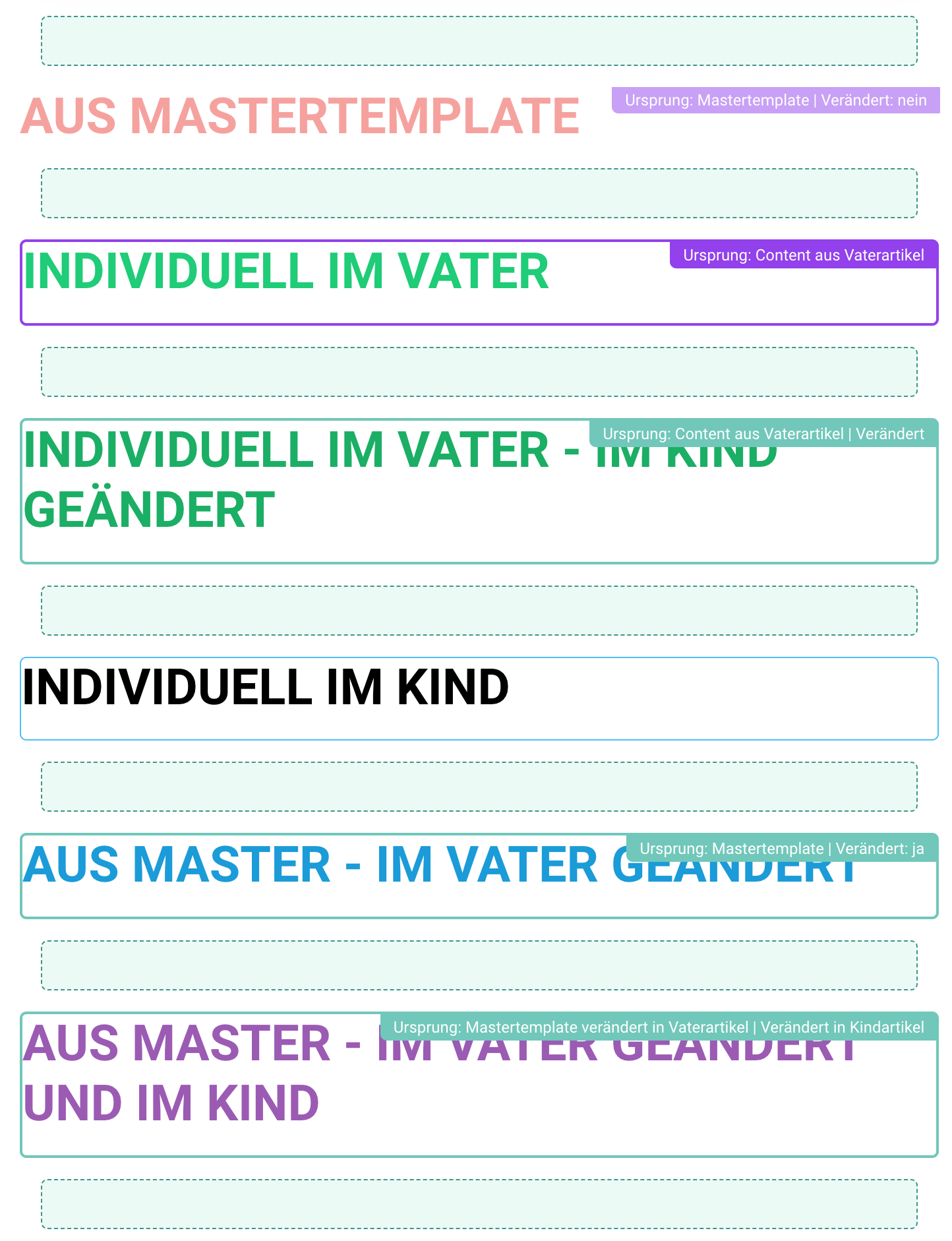The width and height of the screenshot is (952, 1241).
Task: Tap empty insert zone above 'Aus Mastertemplate'
Action: [x=479, y=41]
